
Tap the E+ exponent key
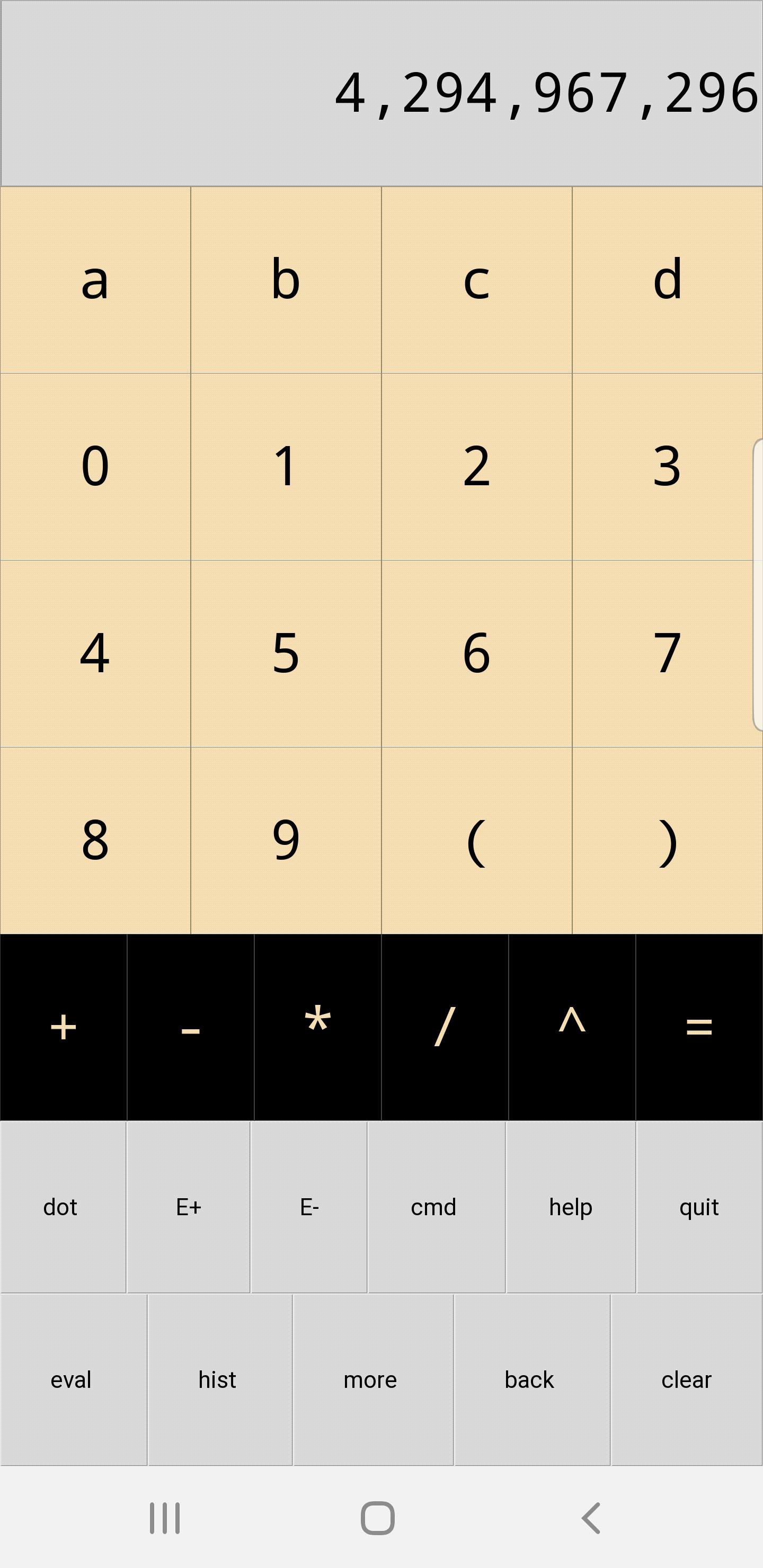188,1206
